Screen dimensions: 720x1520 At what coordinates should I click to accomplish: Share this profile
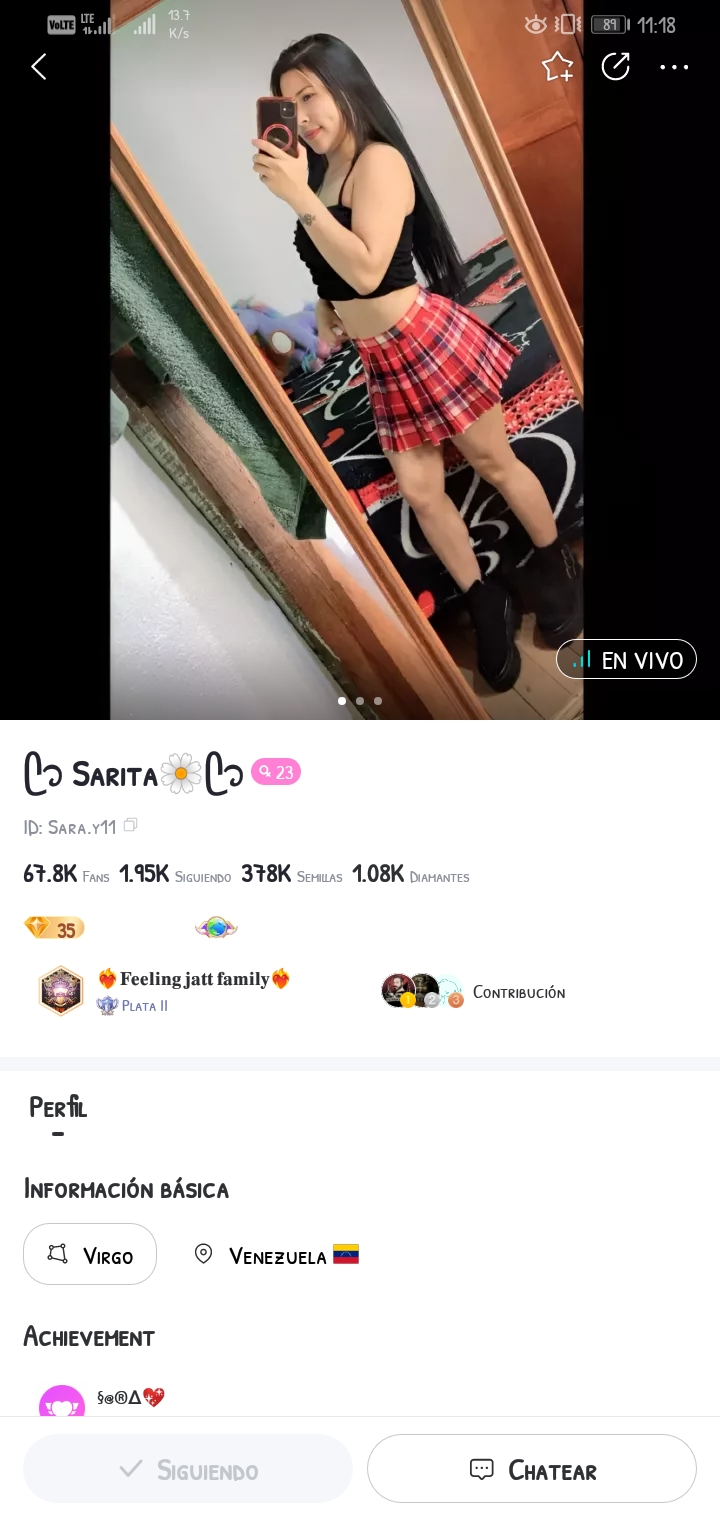[x=615, y=67]
